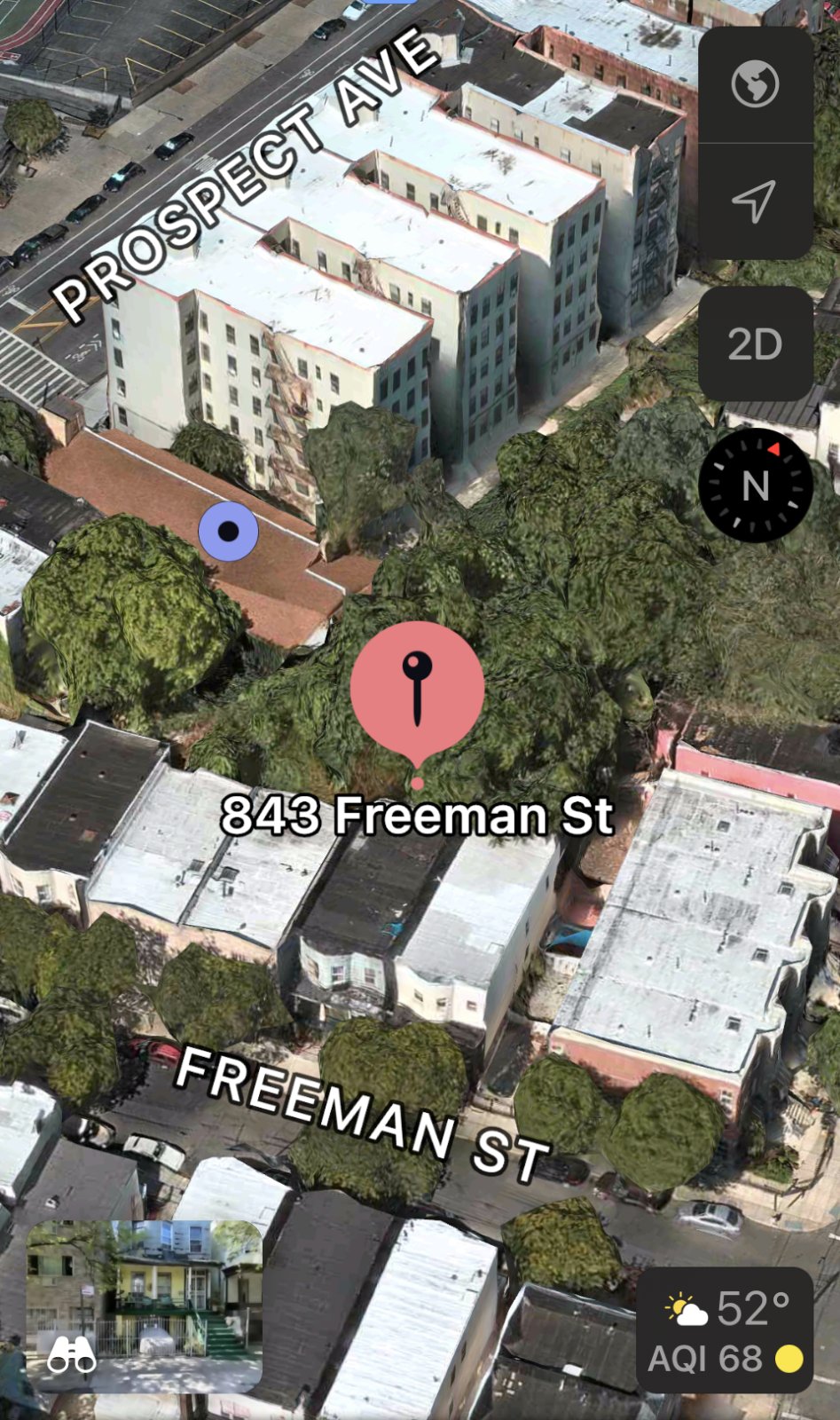
Task: Tap the blue current location dot
Action: click(228, 532)
